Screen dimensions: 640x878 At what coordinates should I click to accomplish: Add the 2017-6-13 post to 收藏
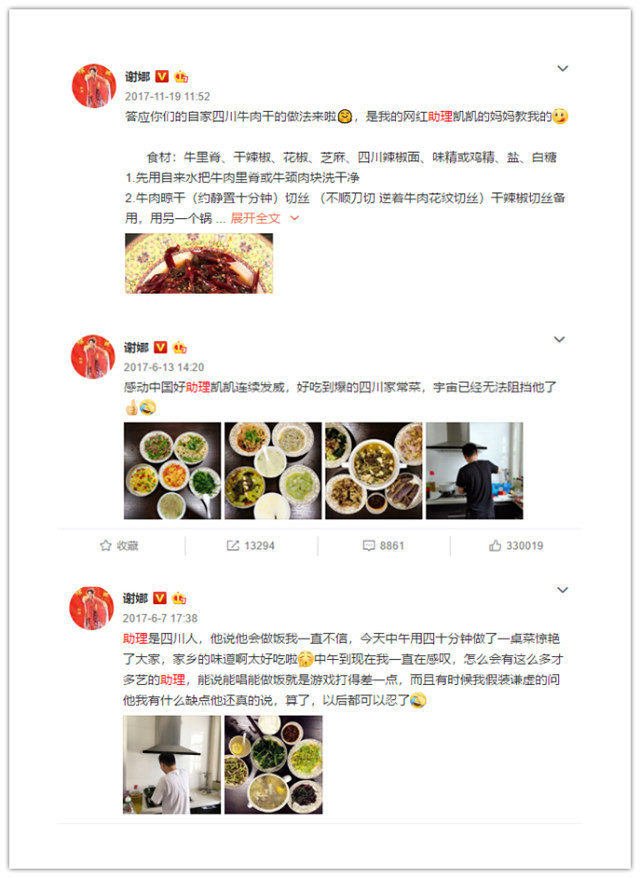[119, 545]
